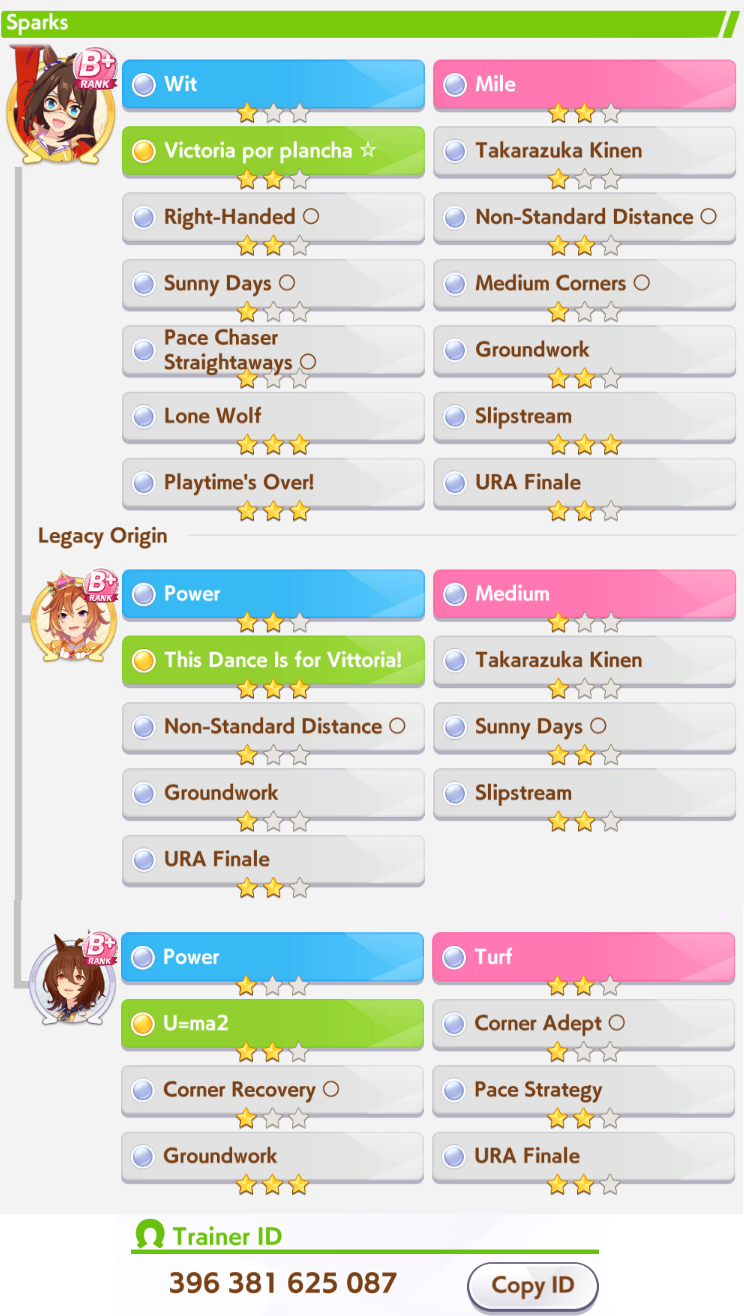
Task: View the Corner Recovery spark
Action: click(x=272, y=1089)
